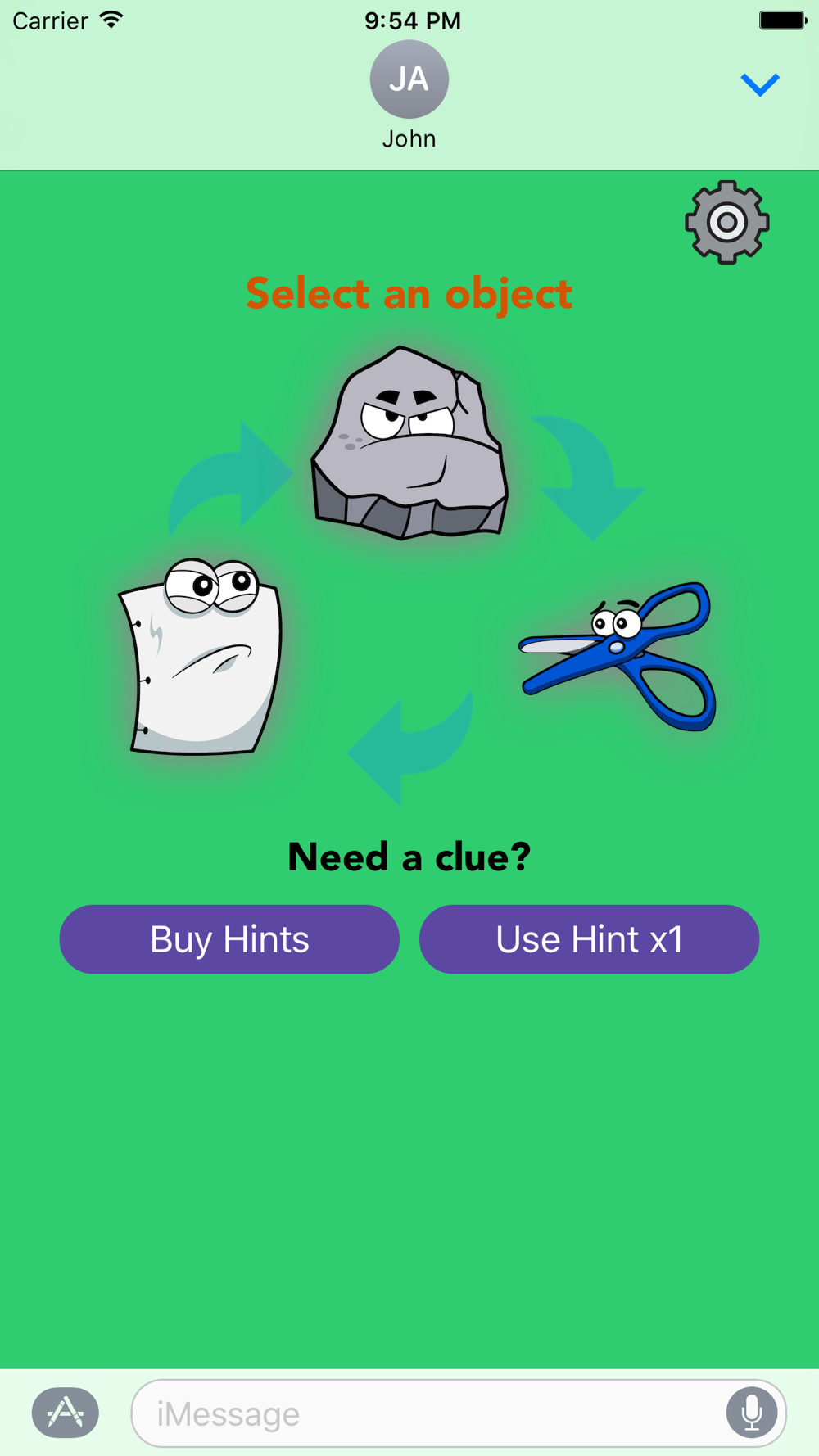The height and width of the screenshot is (1456, 819).
Task: Open John's contact avatar
Action: [409, 79]
